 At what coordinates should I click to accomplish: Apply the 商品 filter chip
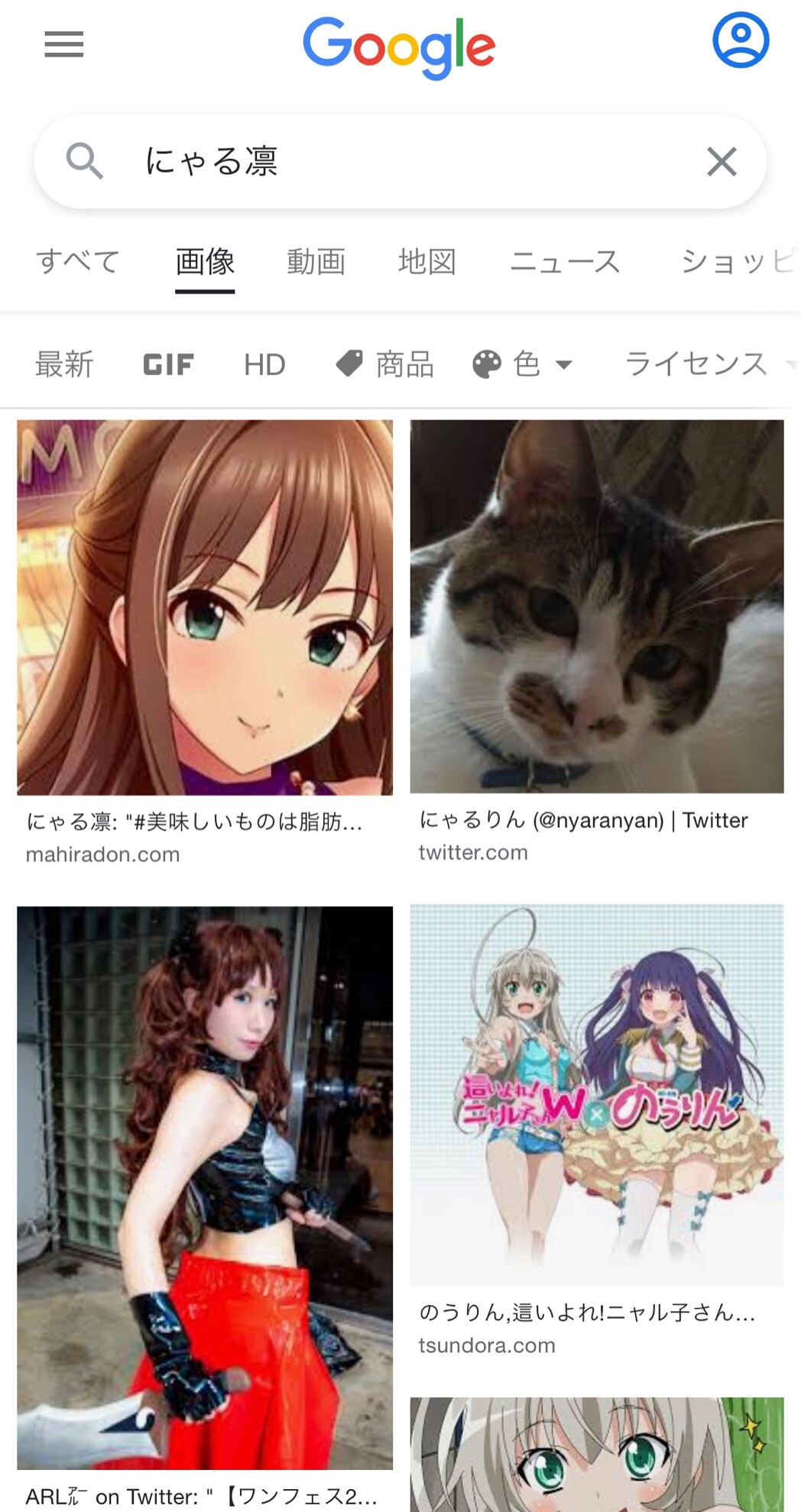coord(385,364)
